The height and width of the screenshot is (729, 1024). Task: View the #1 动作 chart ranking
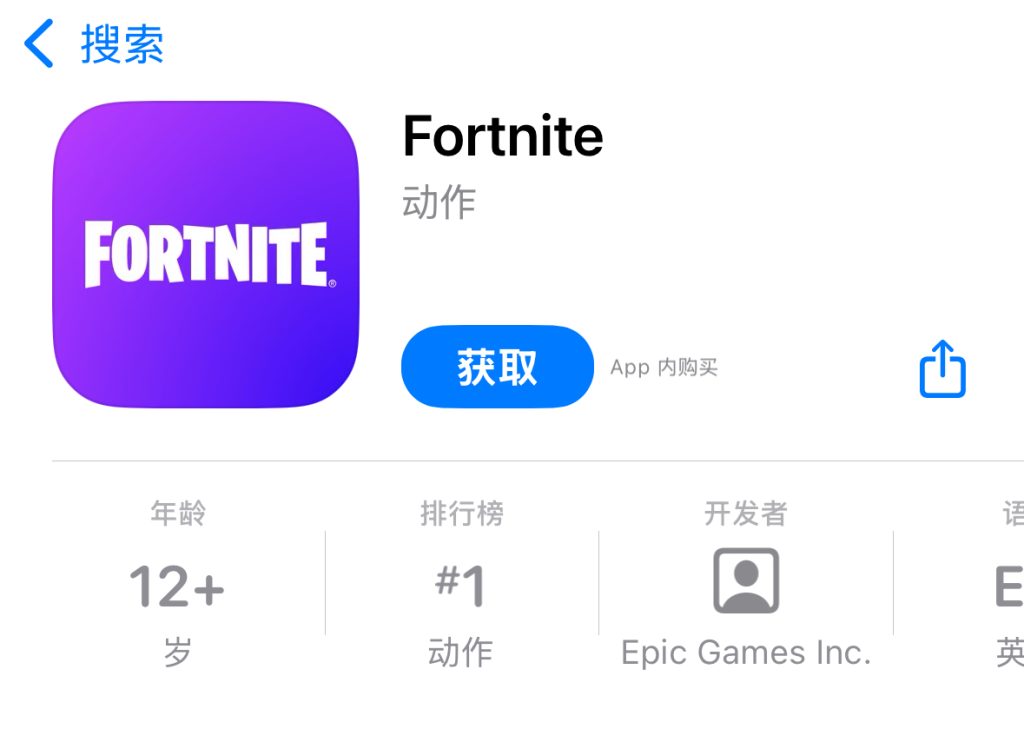pos(461,585)
